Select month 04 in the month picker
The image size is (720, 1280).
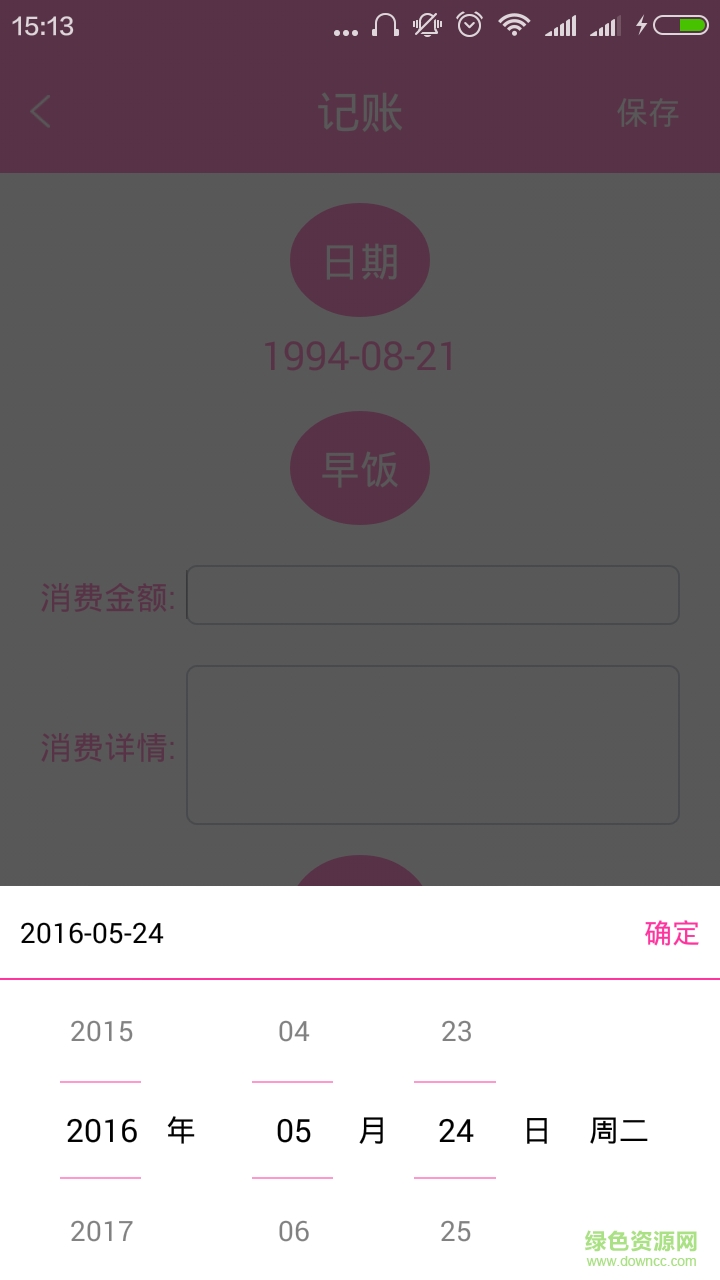292,1031
